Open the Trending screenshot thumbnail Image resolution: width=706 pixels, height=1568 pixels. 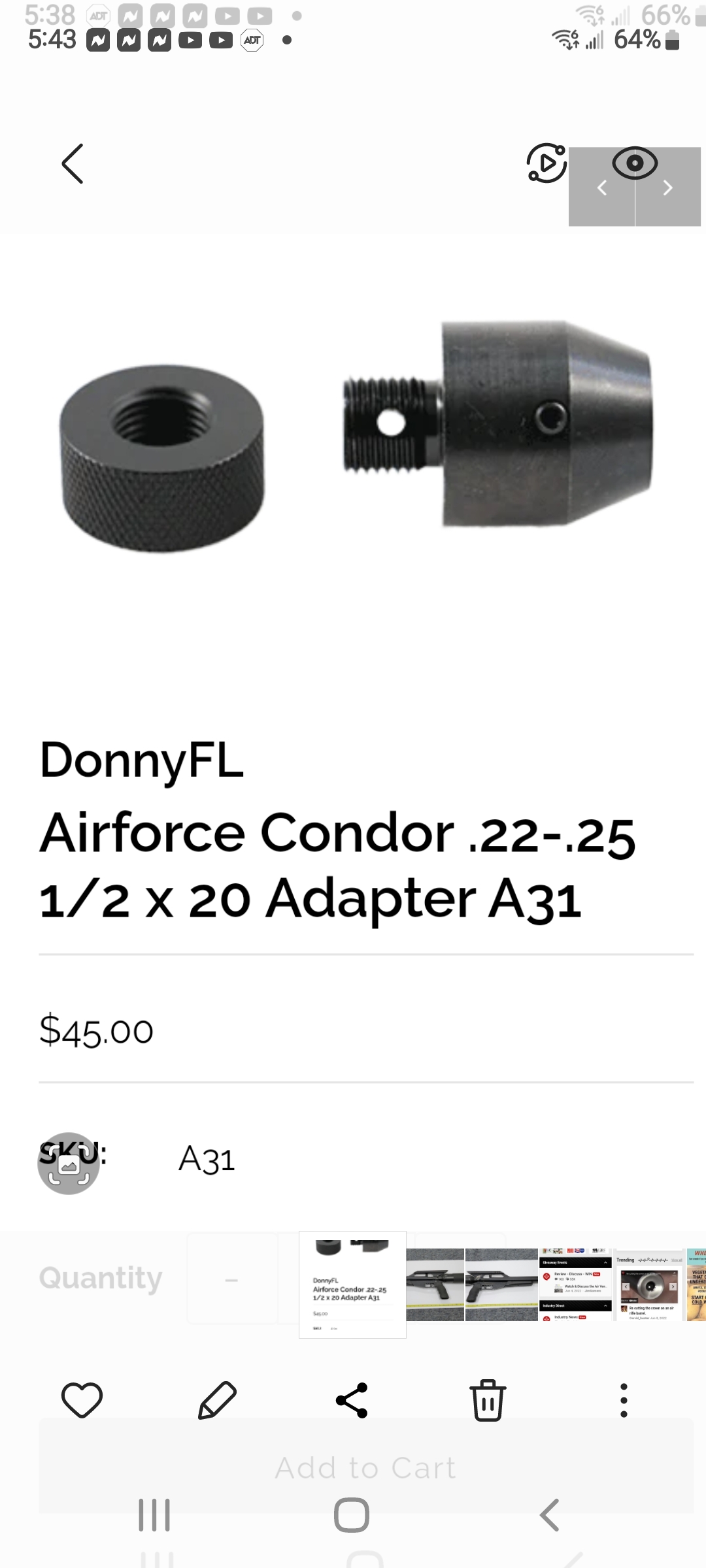click(x=649, y=1284)
